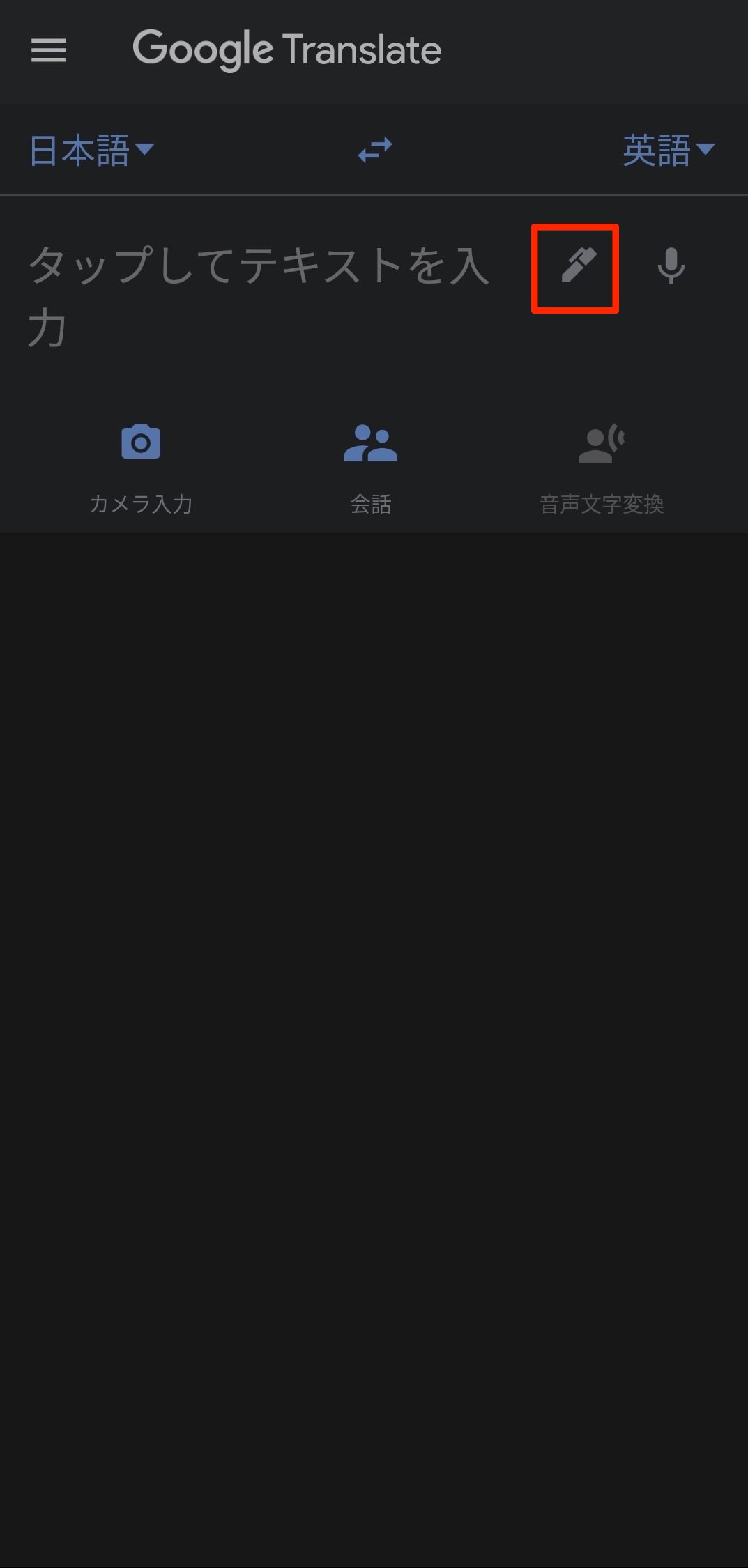
Task: Open 音声文字変換 transcription
Action: tap(601, 466)
